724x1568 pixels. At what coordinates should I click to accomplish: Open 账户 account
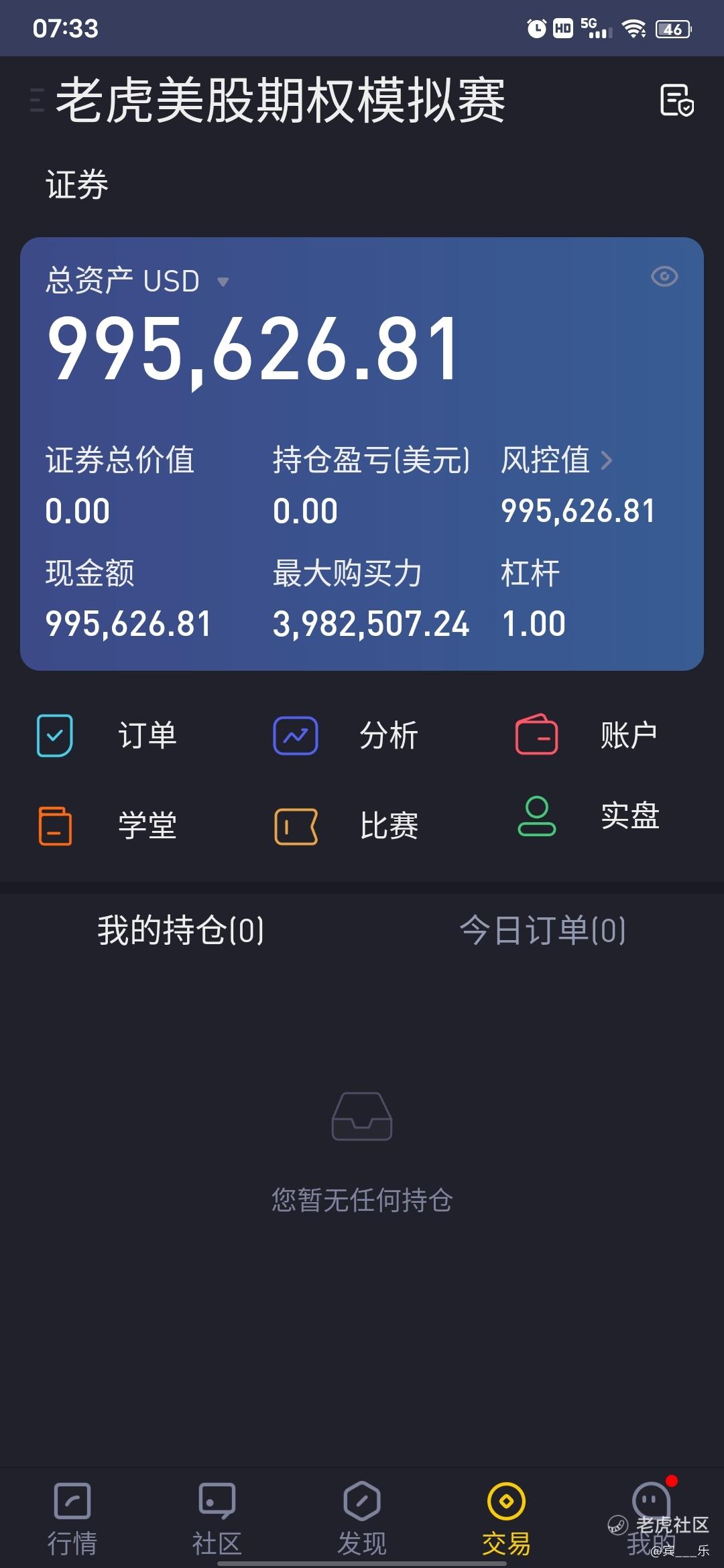(x=587, y=735)
